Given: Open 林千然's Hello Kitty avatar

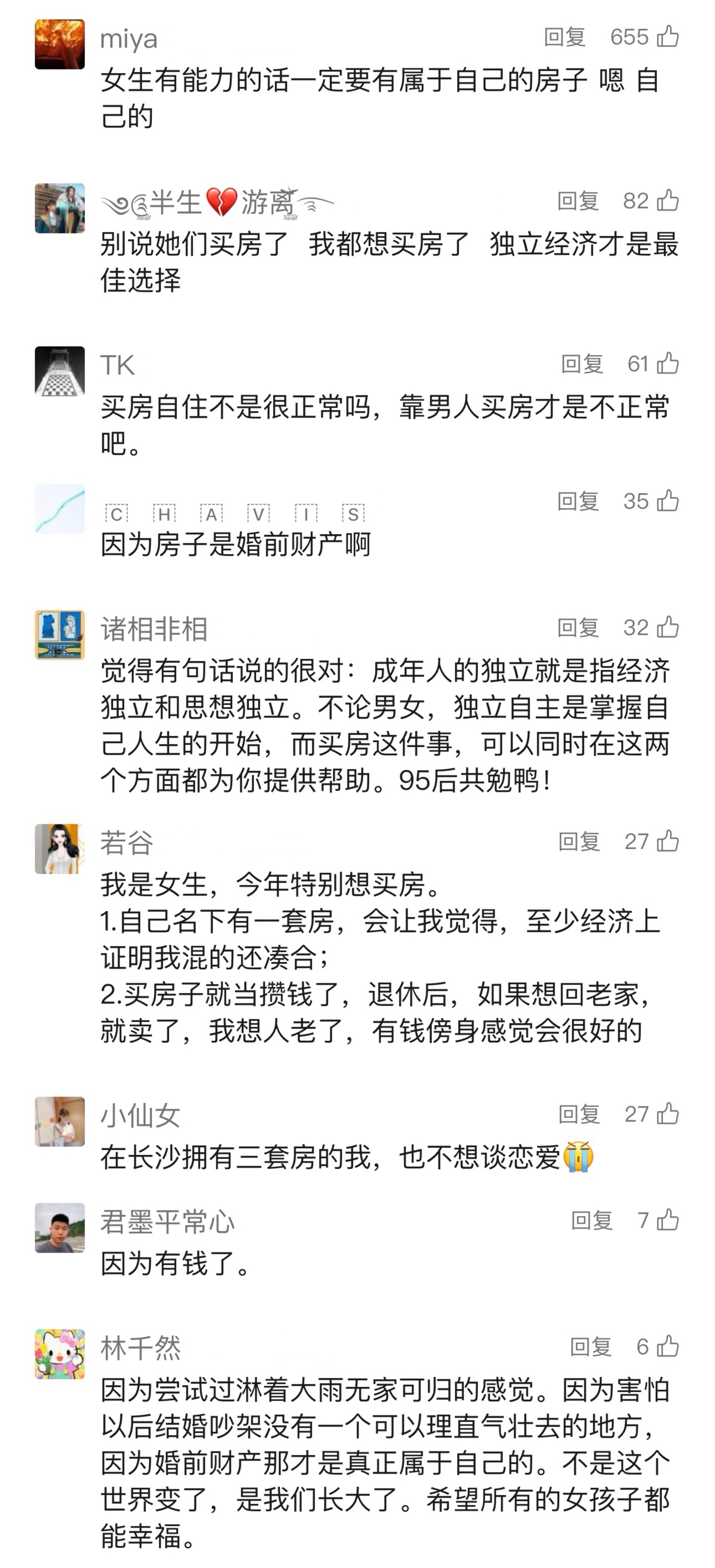Looking at the screenshot, I should pos(60,1354).
